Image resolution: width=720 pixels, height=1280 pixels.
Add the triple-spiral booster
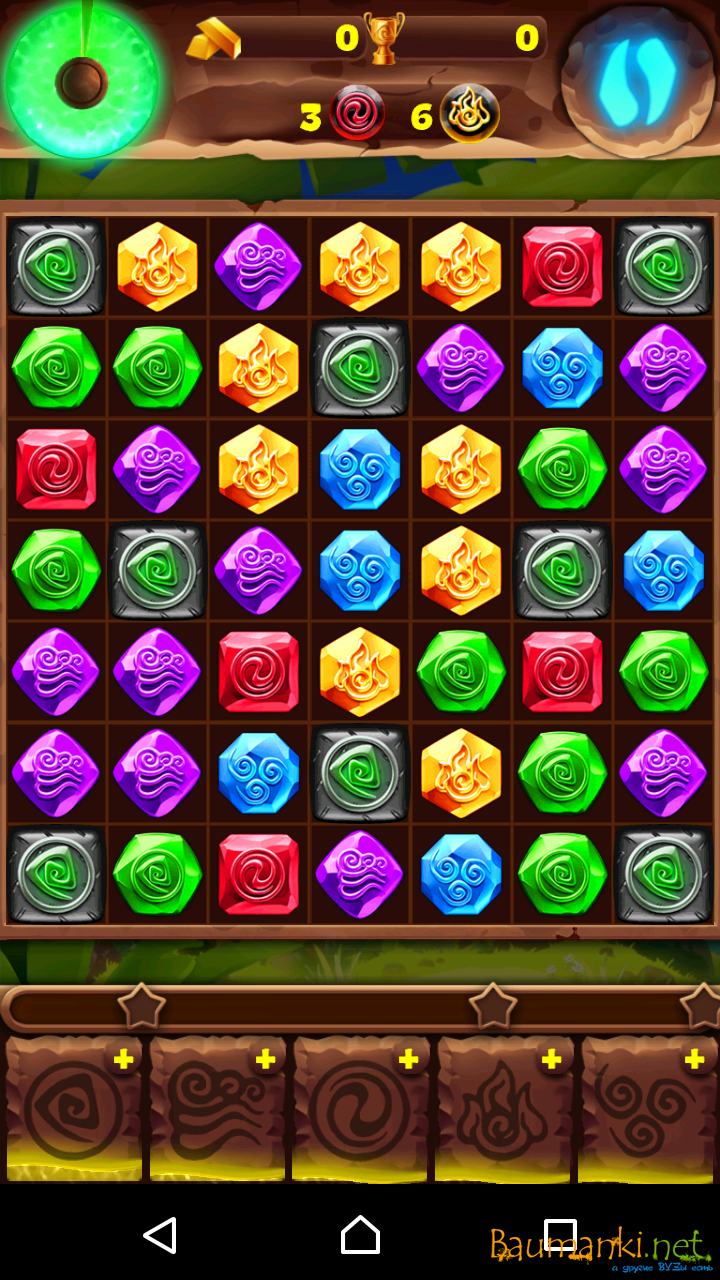pos(694,1060)
